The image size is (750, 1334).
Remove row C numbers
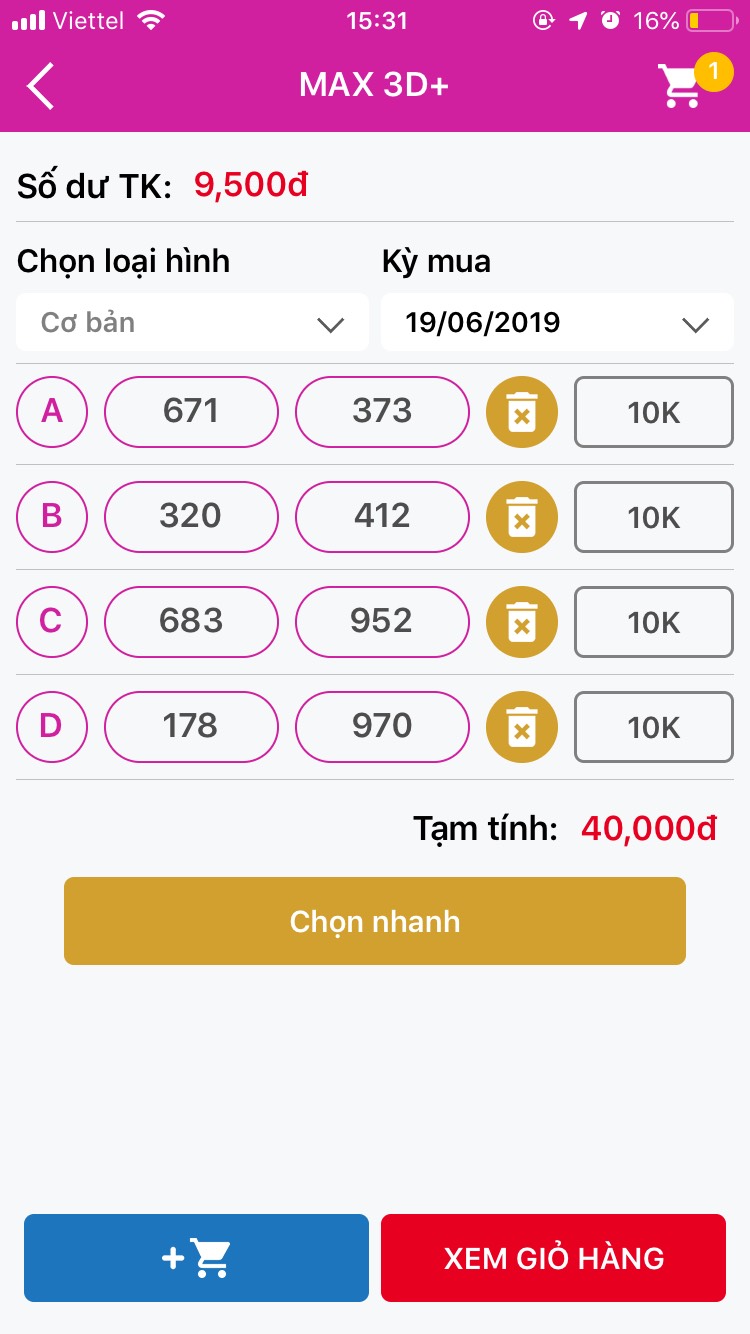click(x=521, y=622)
